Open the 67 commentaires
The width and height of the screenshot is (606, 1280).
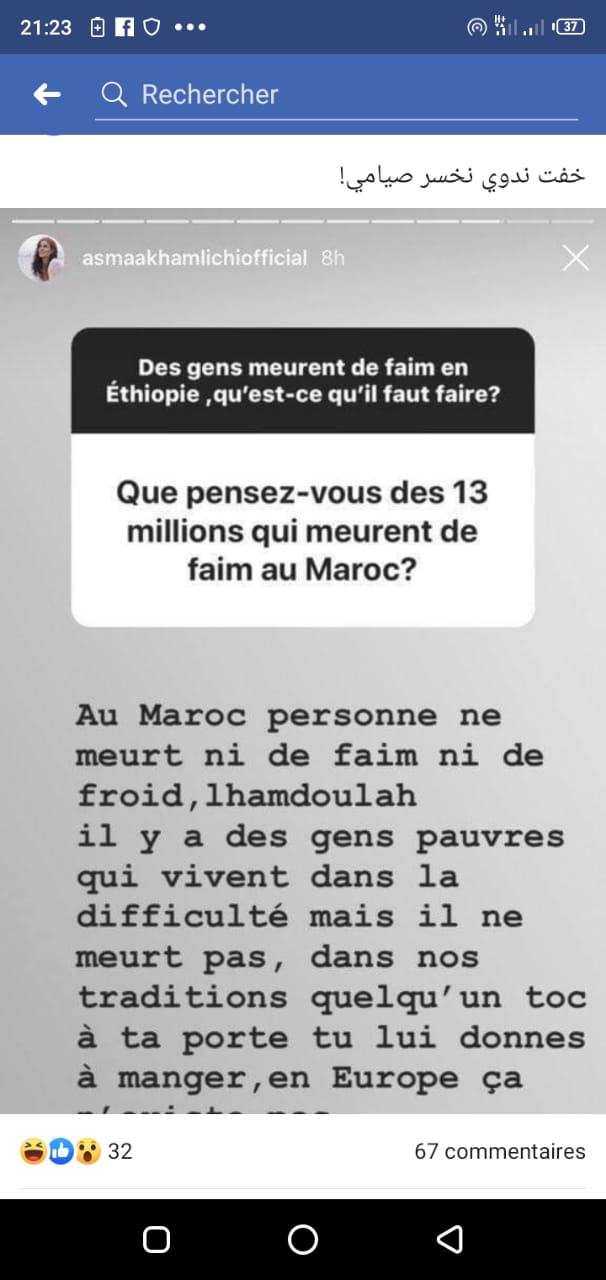(499, 1151)
